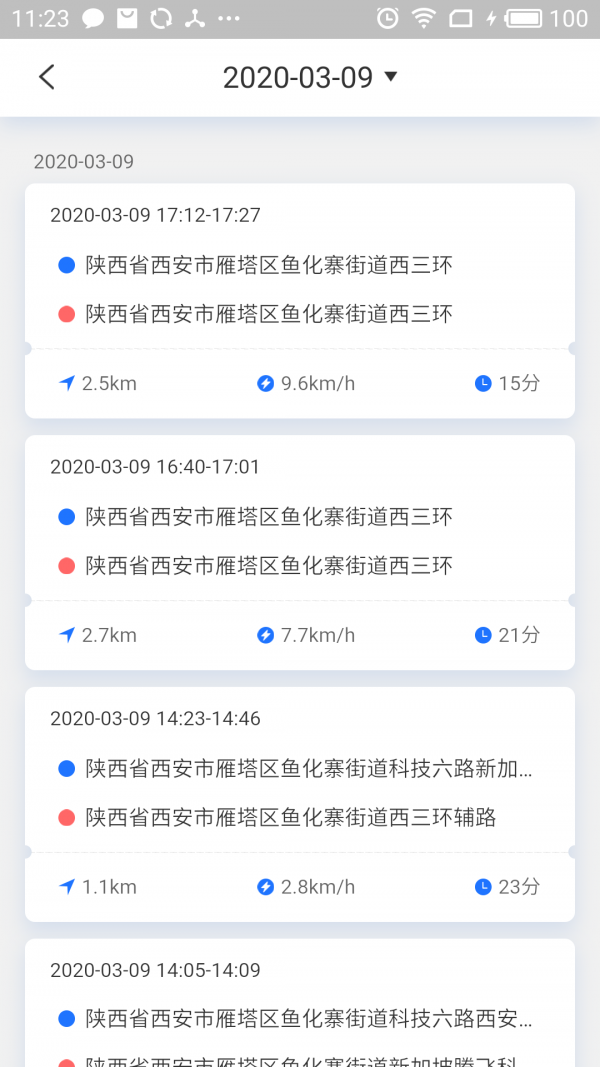View the 16:40-17:01 trip card
The width and height of the screenshot is (600, 1067).
pyautogui.click(x=300, y=553)
